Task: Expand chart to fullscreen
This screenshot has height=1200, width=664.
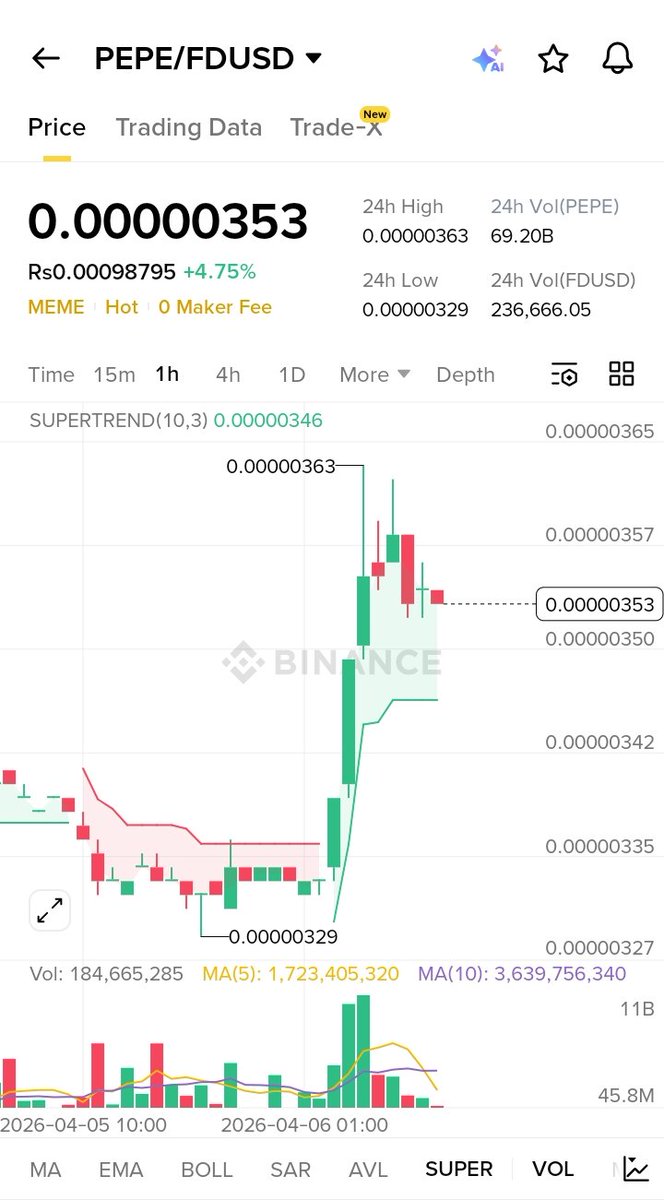Action: [49, 910]
